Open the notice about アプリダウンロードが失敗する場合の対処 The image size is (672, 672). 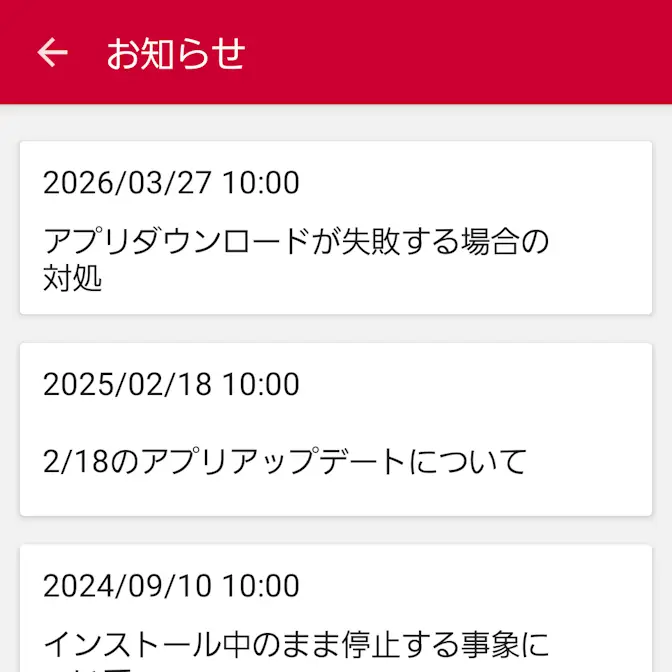336,228
